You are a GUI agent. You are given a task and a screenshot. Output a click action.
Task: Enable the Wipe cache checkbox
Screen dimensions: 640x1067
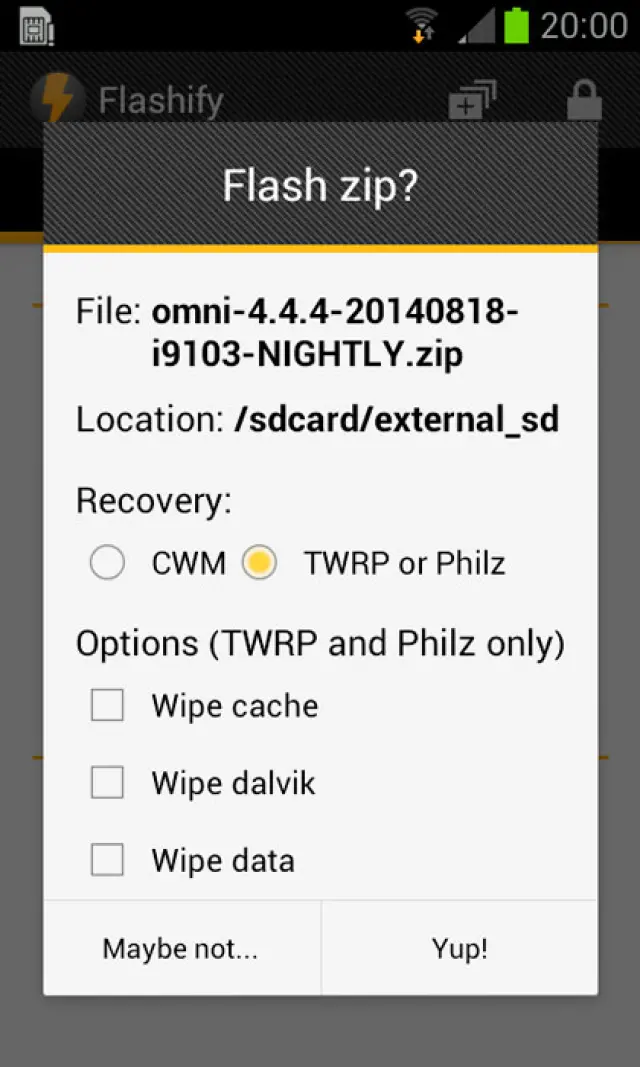click(108, 706)
